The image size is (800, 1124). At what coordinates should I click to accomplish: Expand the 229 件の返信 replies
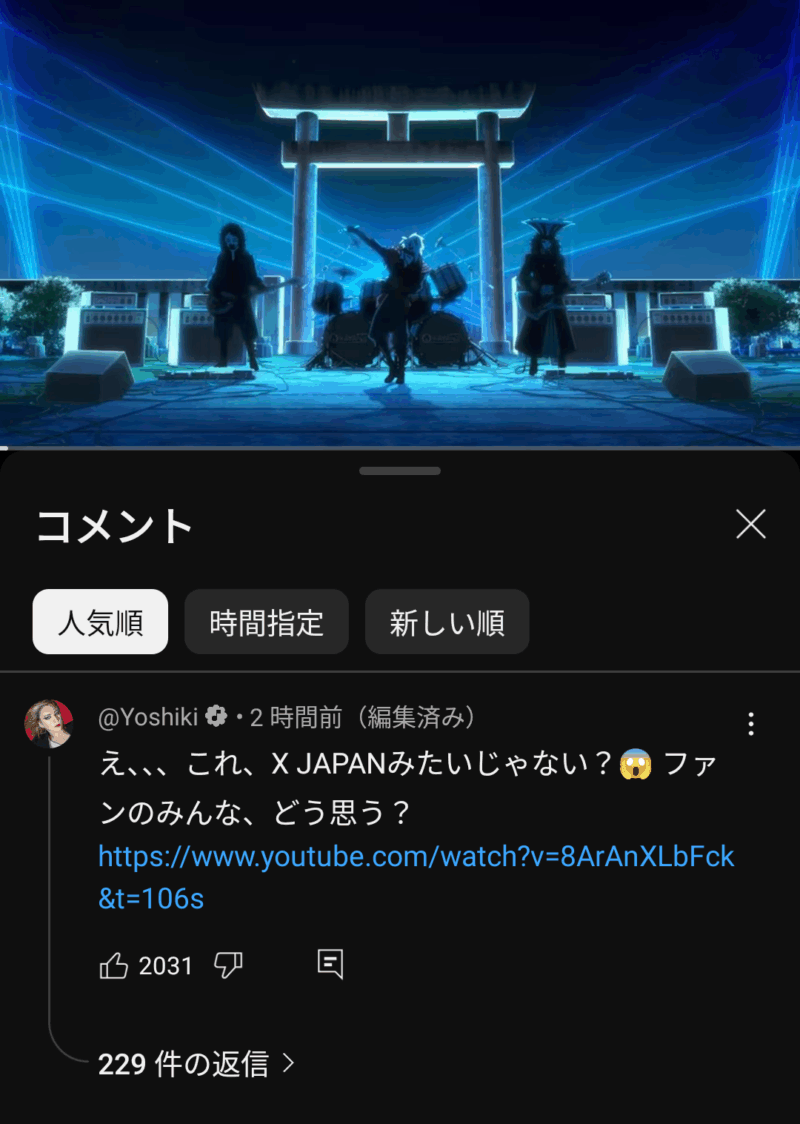[196, 1064]
